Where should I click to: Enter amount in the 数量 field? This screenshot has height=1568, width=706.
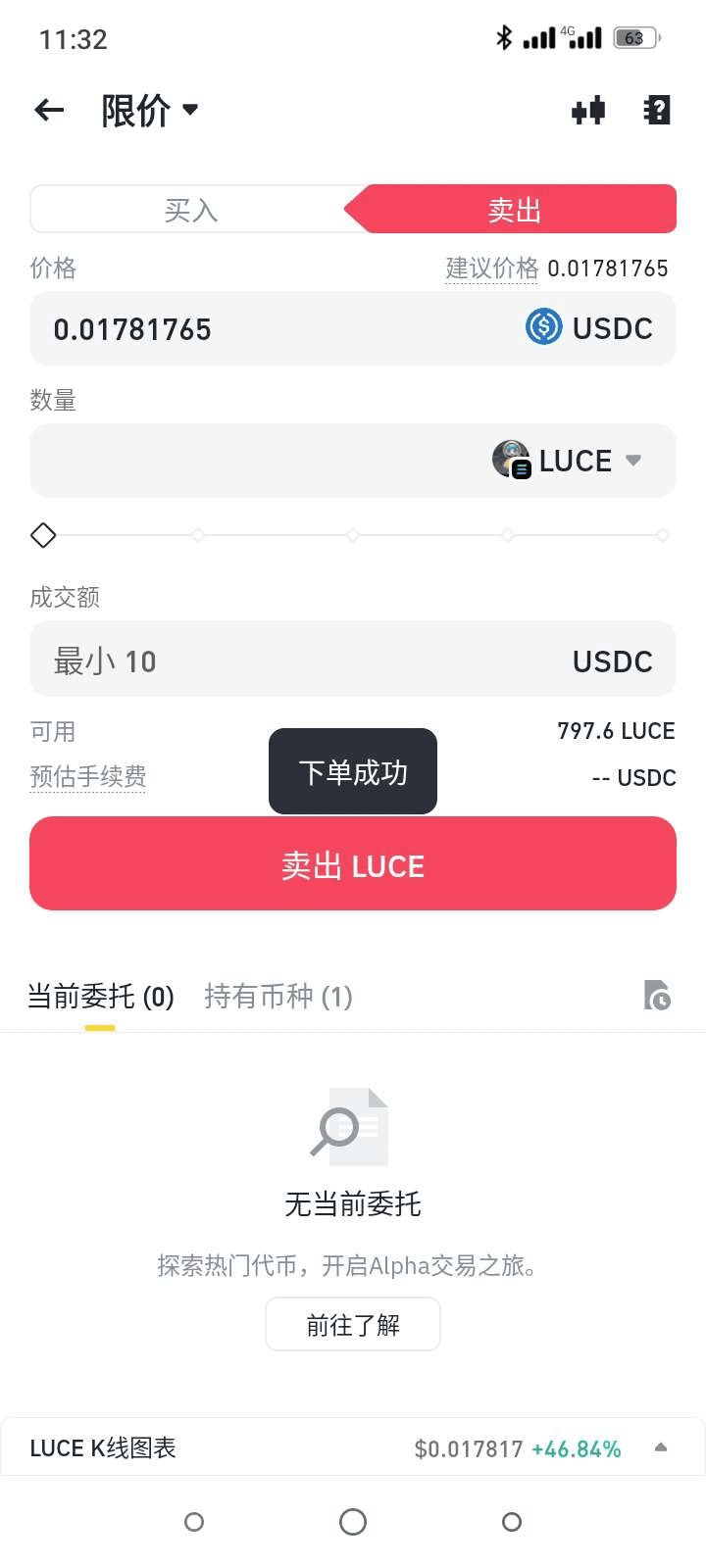point(255,461)
